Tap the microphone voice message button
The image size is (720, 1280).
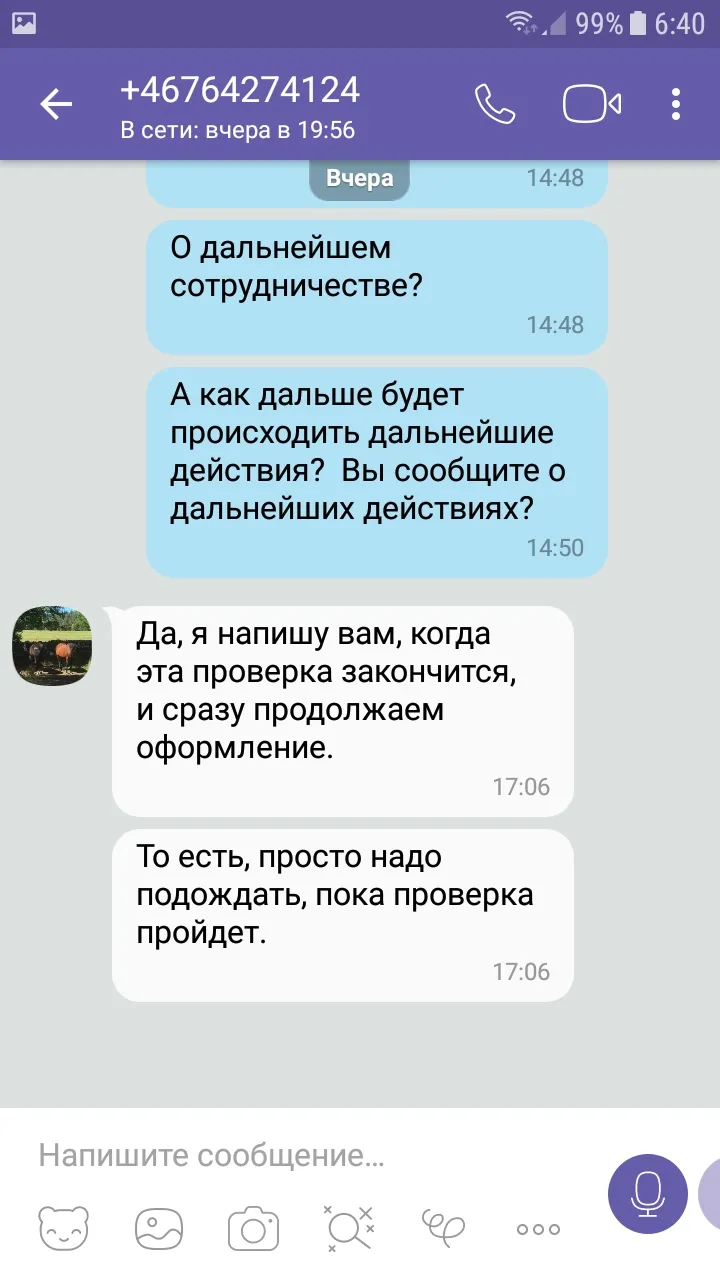click(x=648, y=1192)
